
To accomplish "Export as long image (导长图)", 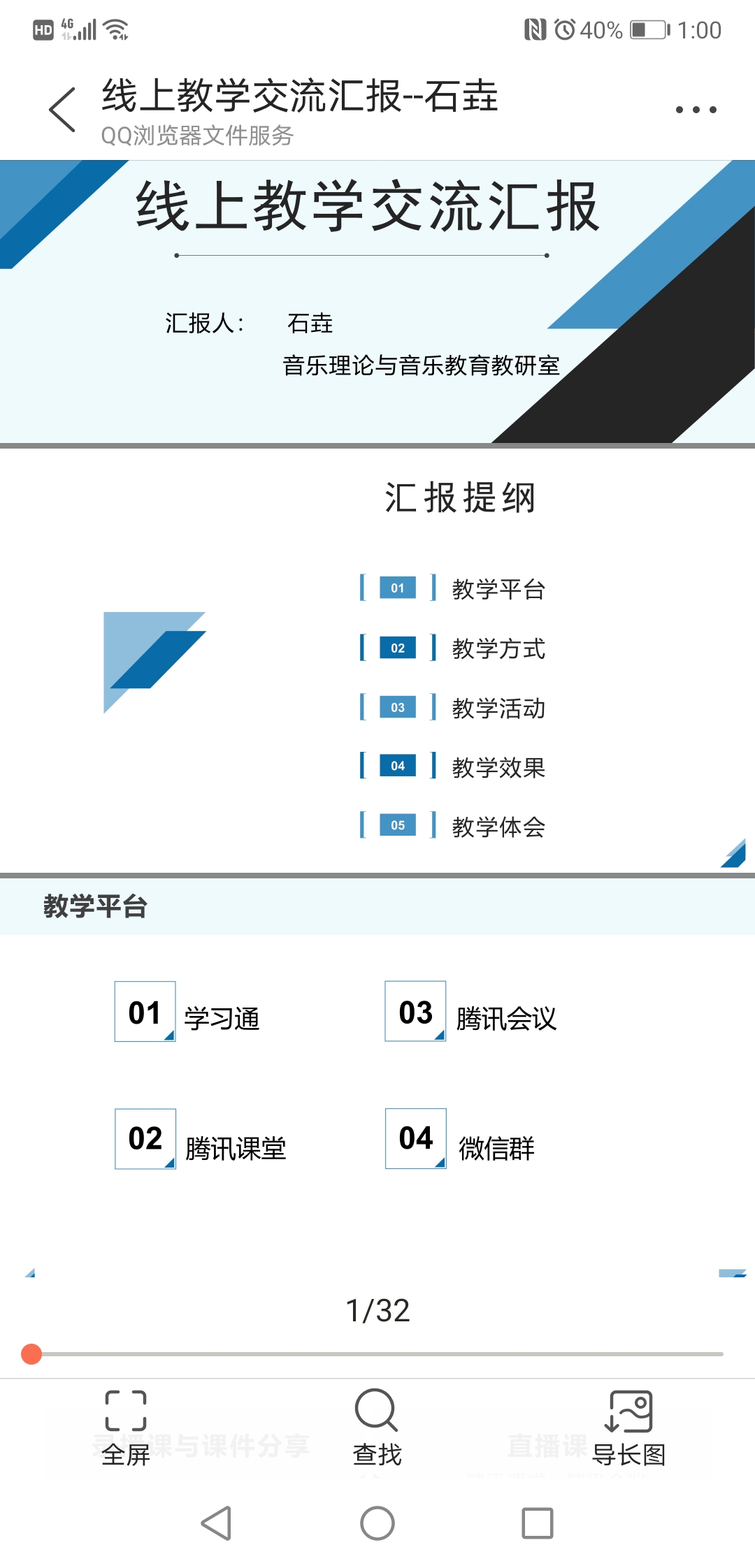I will point(628,1427).
